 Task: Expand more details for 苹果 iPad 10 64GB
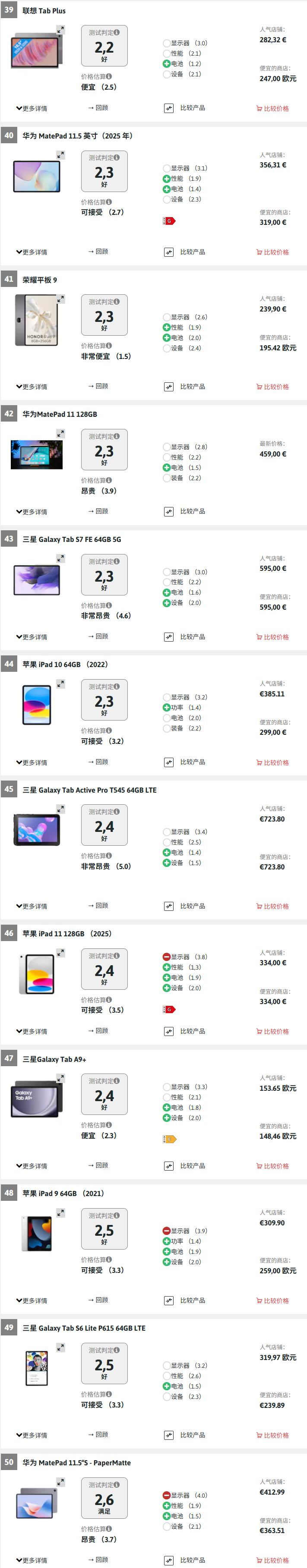click(x=32, y=763)
